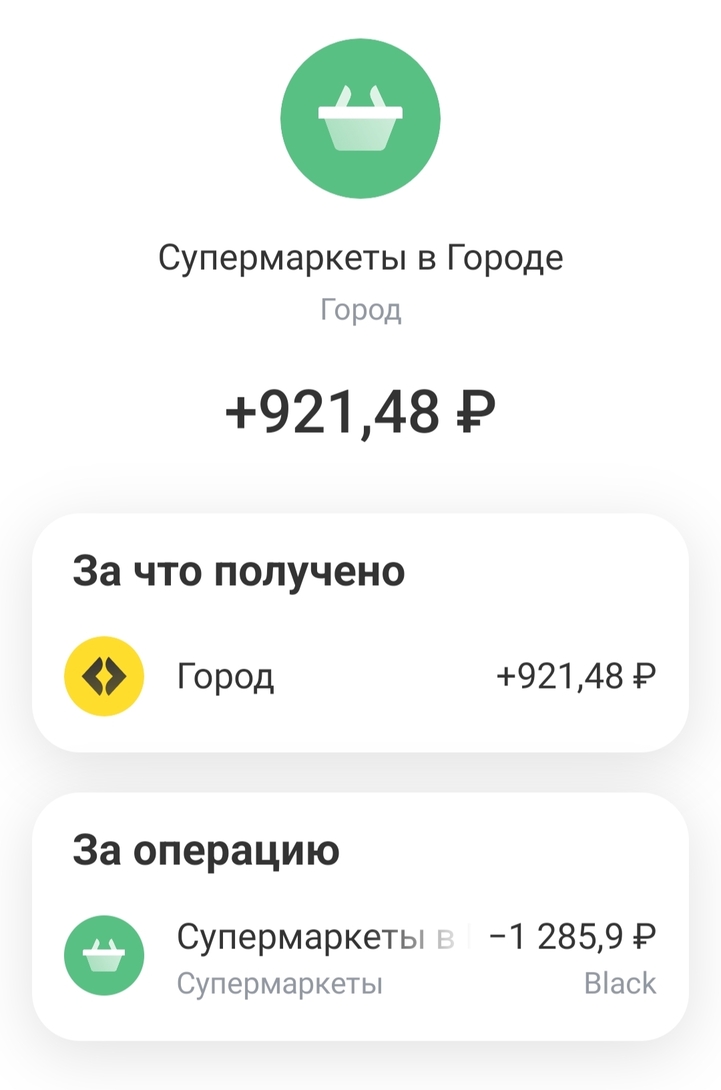
Task: Open the Супермаркеты в Городе title link
Action: [x=361, y=257]
